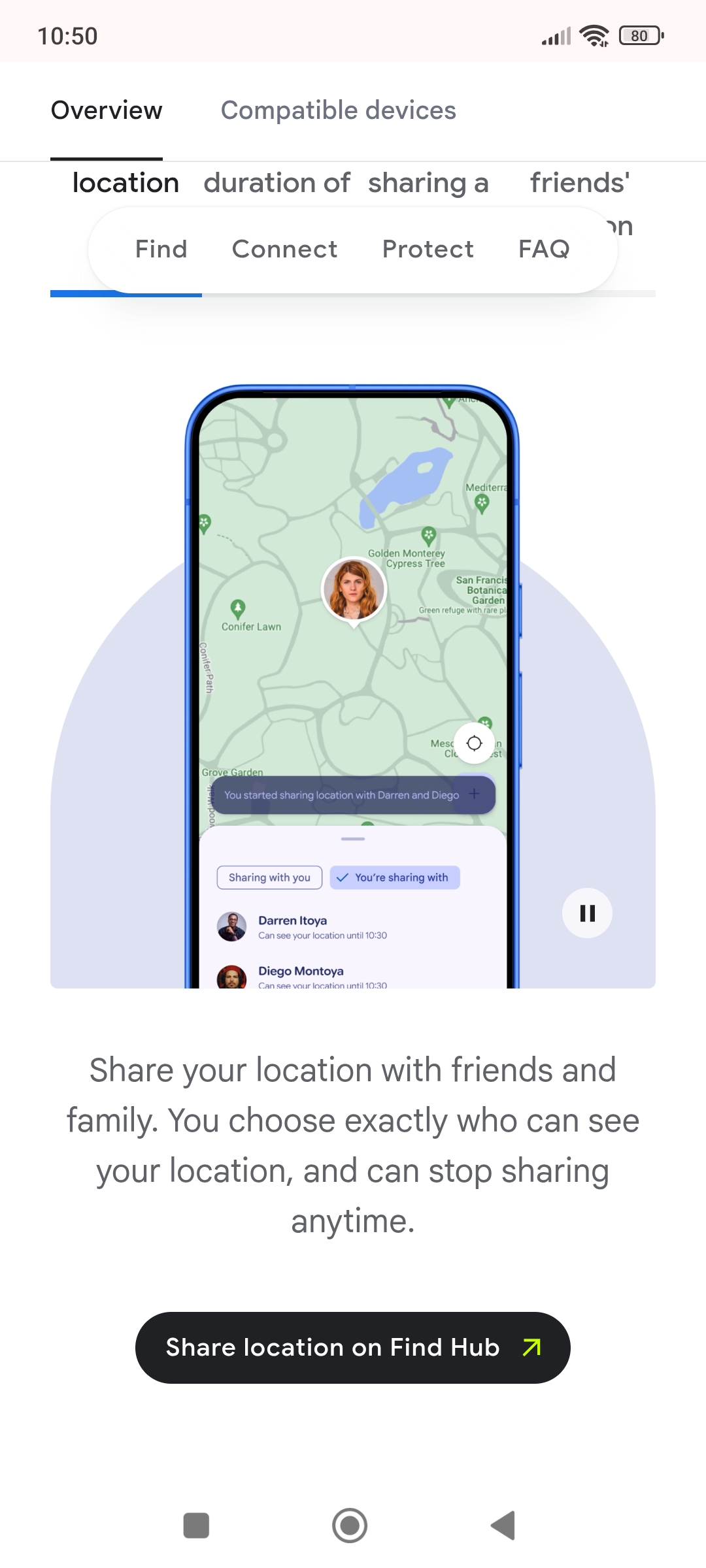Viewport: 706px width, 1568px height.
Task: Select the Overview tab
Action: [x=107, y=110]
